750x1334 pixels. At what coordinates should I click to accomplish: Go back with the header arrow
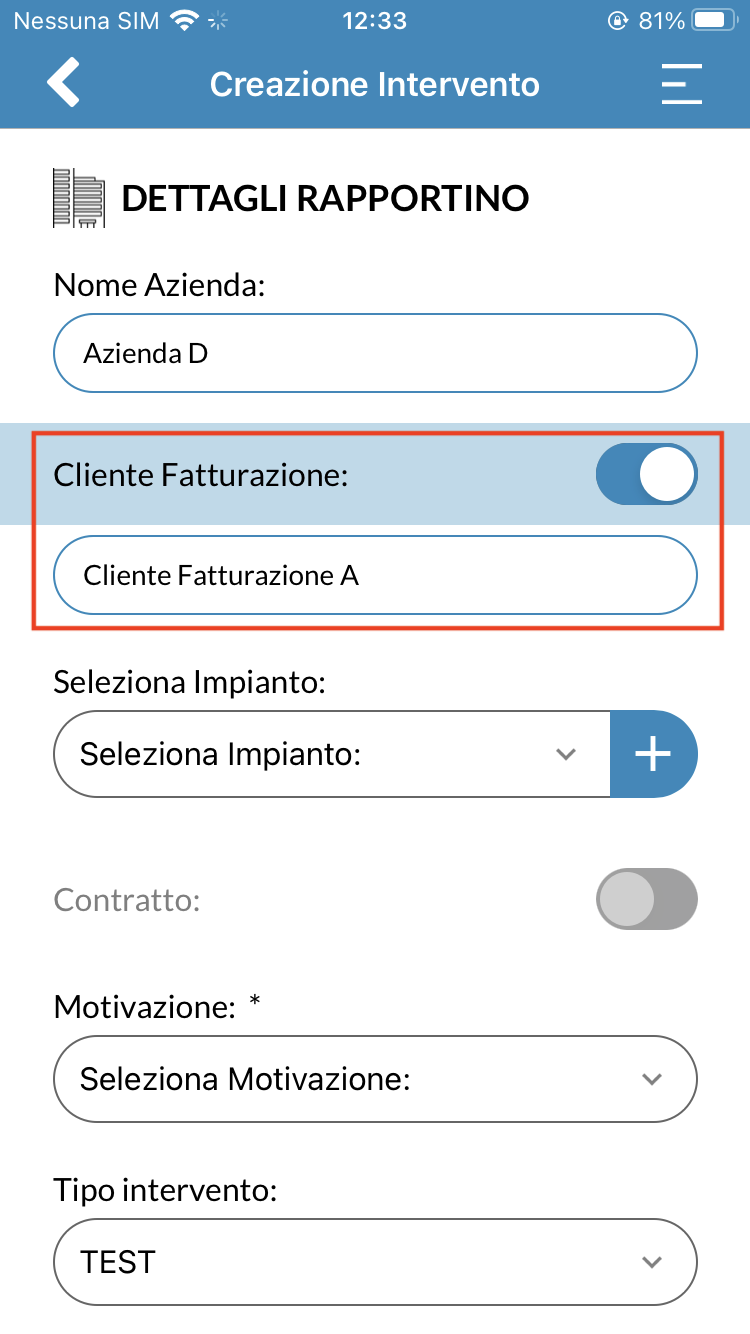tap(63, 83)
